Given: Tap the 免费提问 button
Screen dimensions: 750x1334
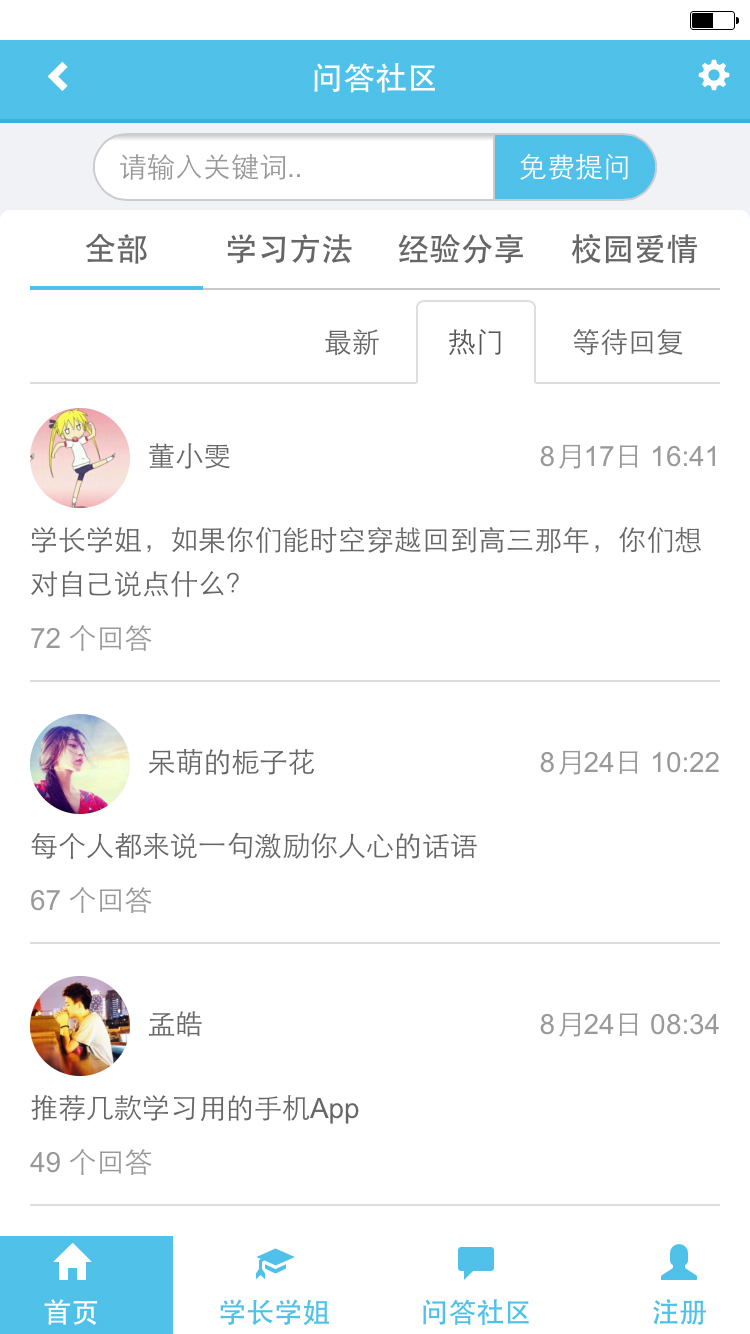Looking at the screenshot, I should click(575, 167).
